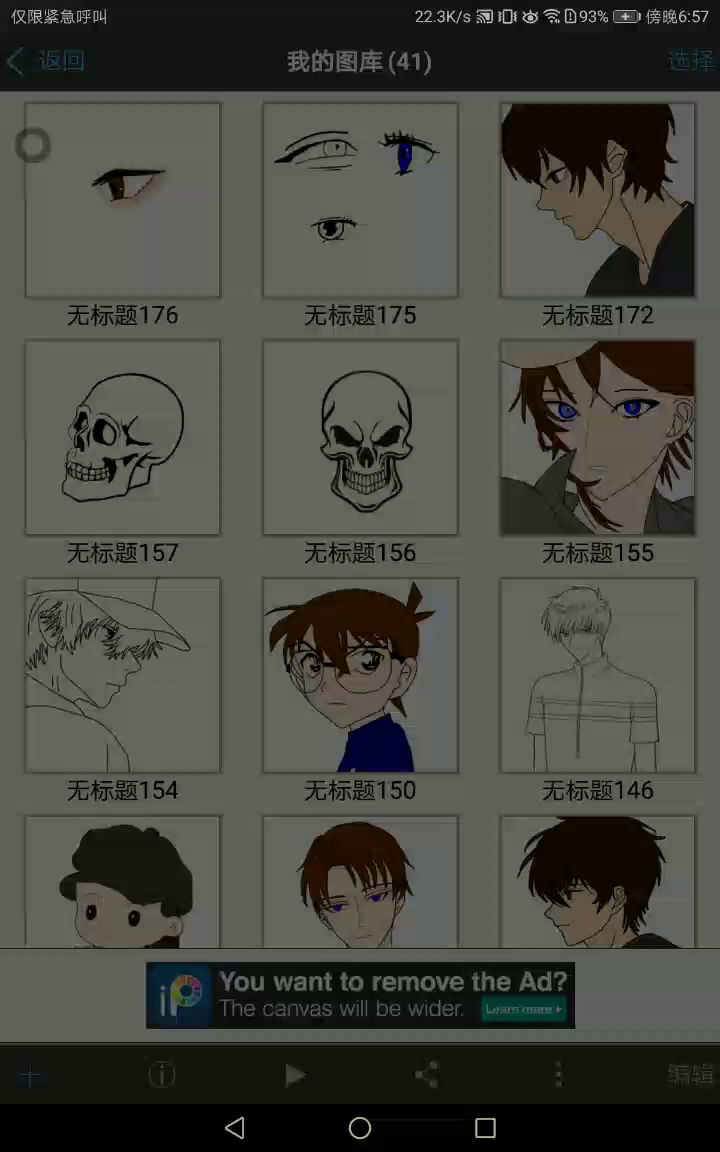Open artwork 无标题155
The width and height of the screenshot is (720, 1152).
[x=597, y=438]
